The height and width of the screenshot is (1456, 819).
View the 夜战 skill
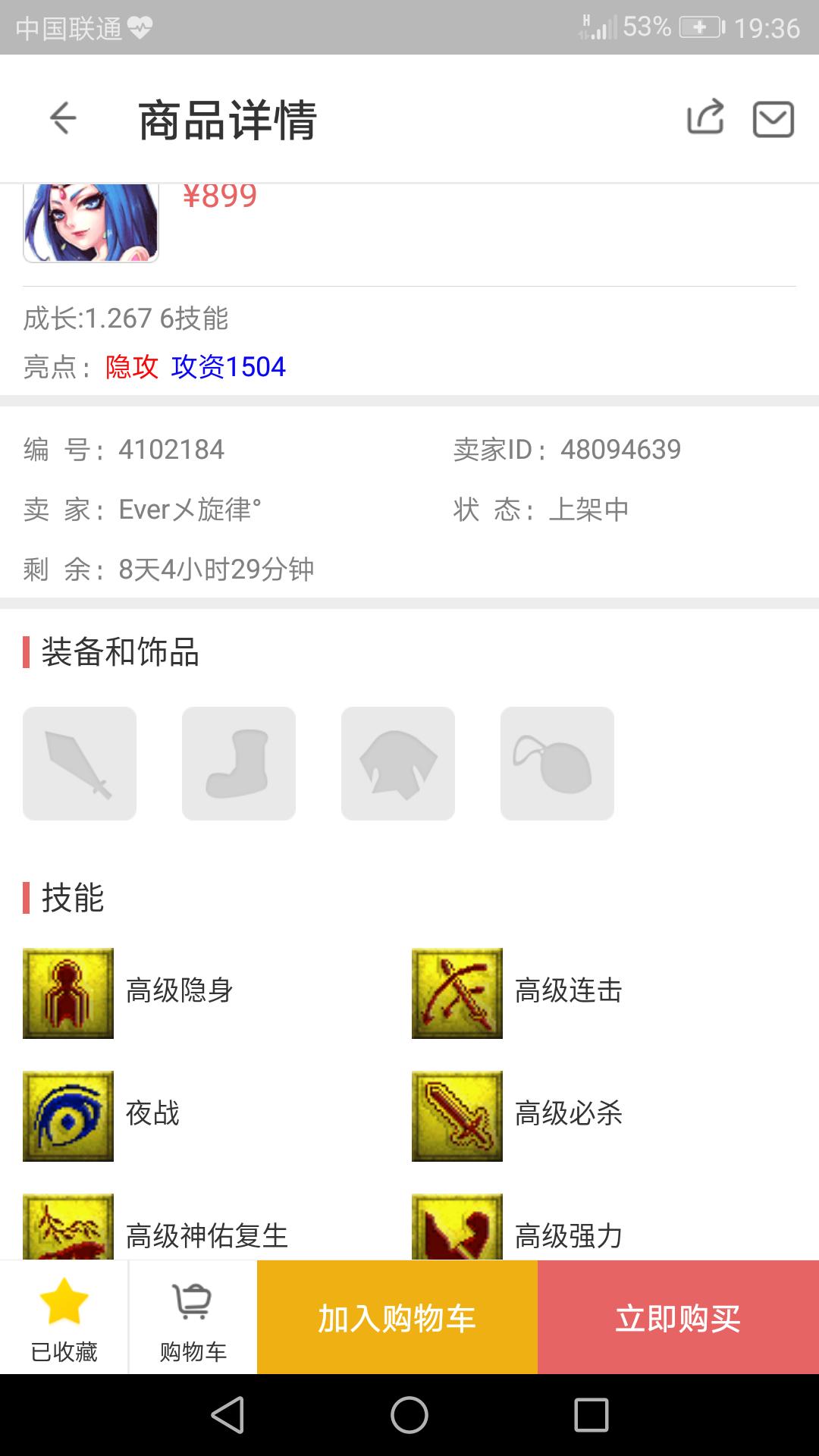tap(68, 1116)
